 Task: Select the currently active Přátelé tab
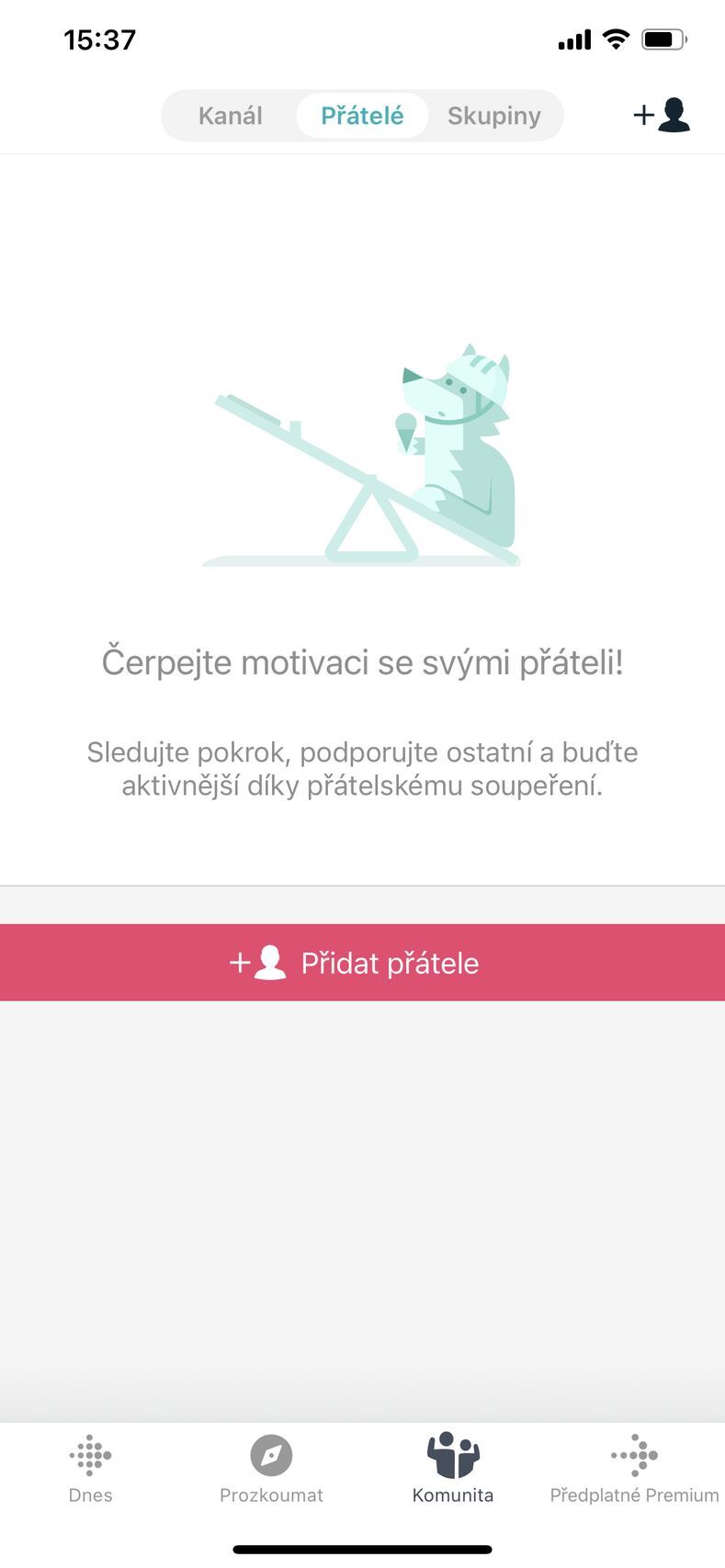pyautogui.click(x=361, y=115)
